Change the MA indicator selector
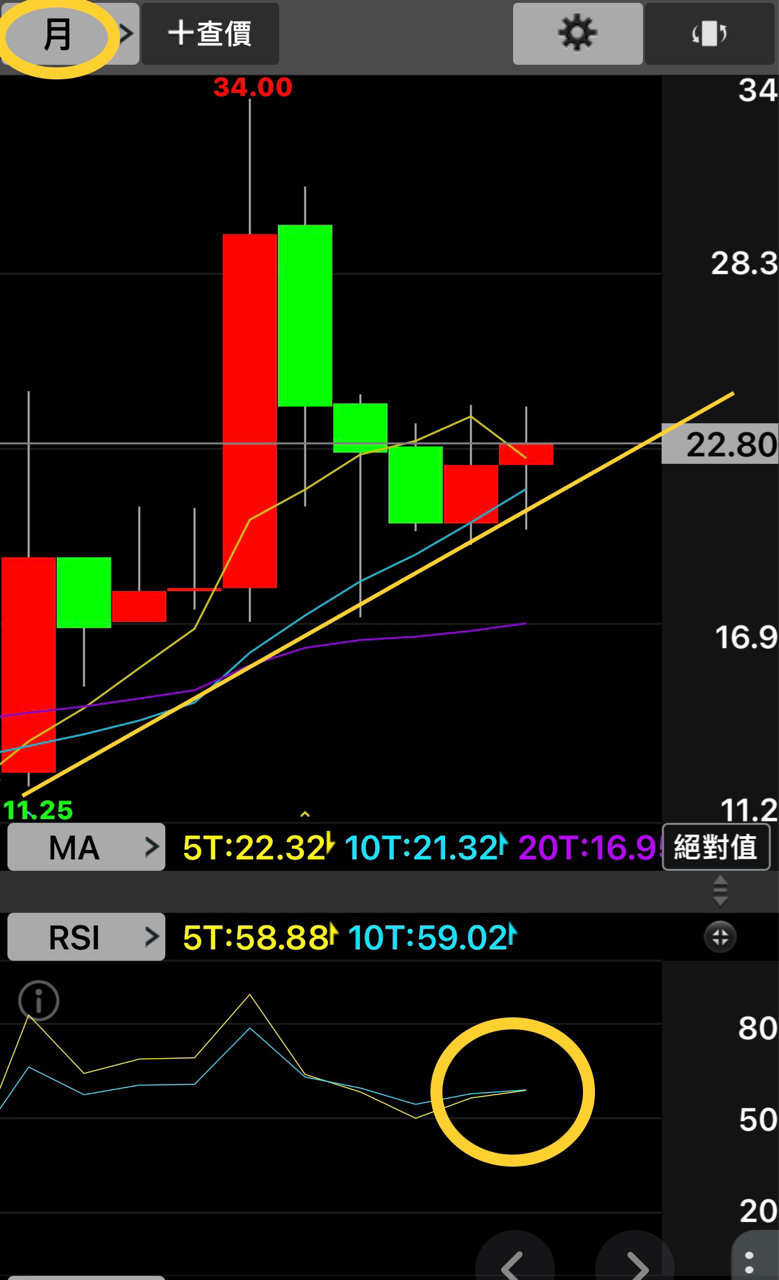 86,848
